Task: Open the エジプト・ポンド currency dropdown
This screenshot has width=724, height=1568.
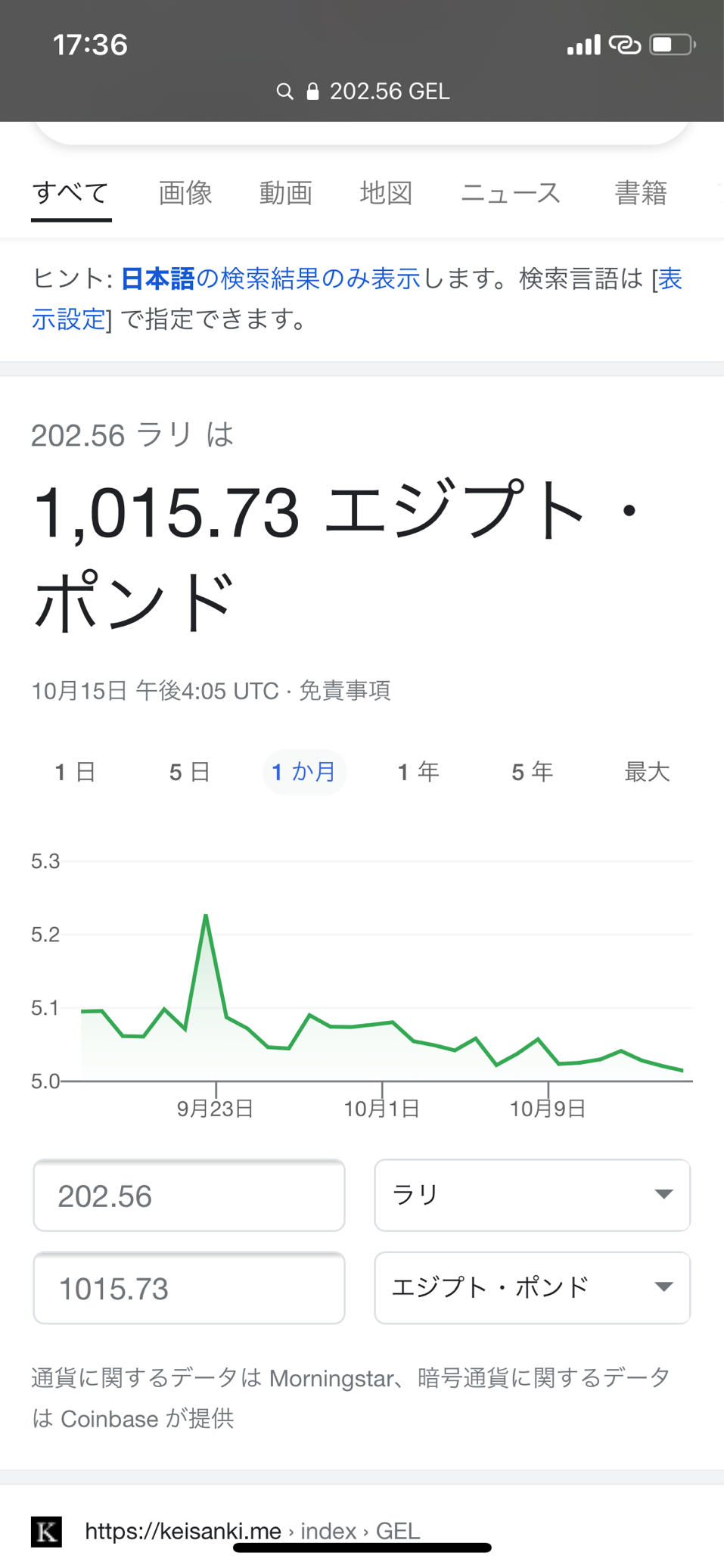Action: tap(533, 1288)
